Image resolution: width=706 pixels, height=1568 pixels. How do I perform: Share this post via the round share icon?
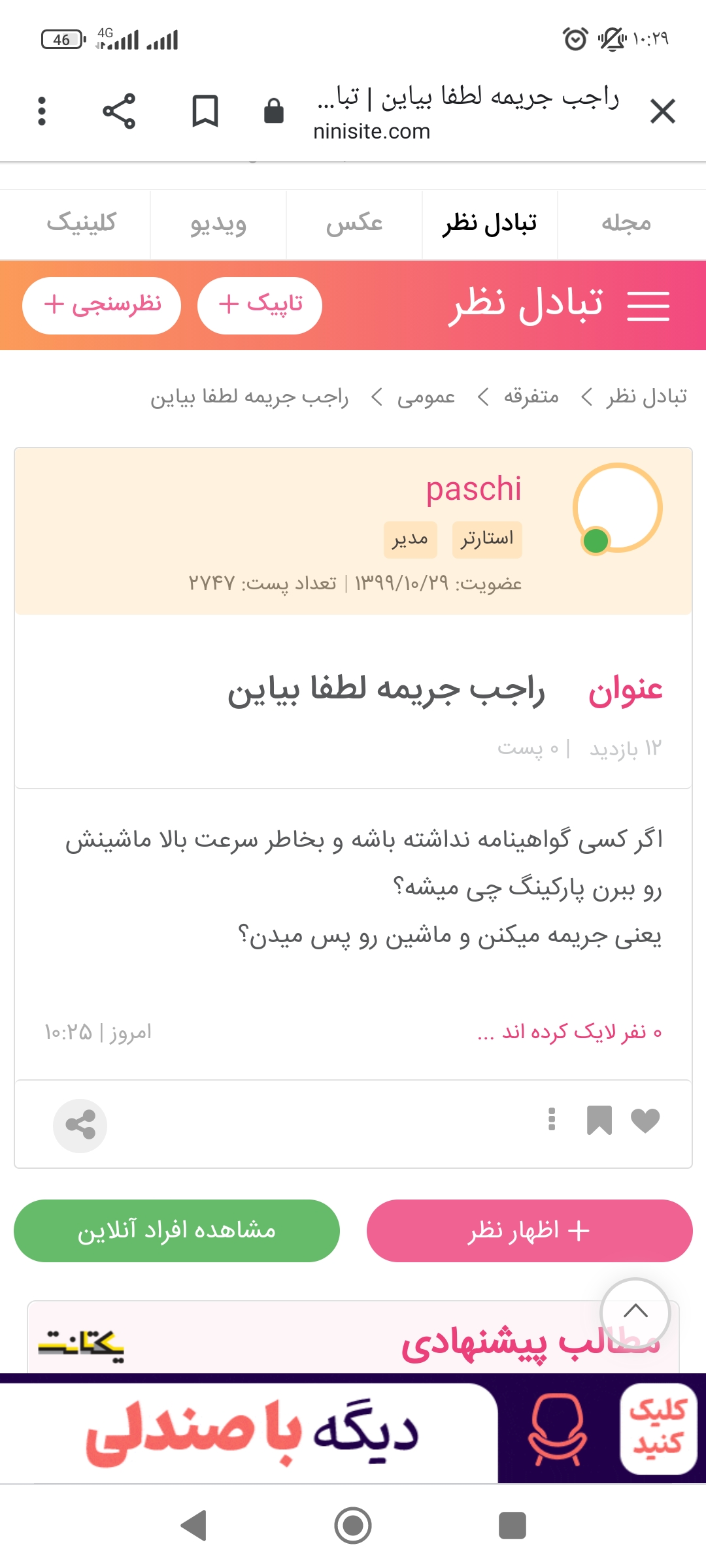pyautogui.click(x=80, y=1125)
